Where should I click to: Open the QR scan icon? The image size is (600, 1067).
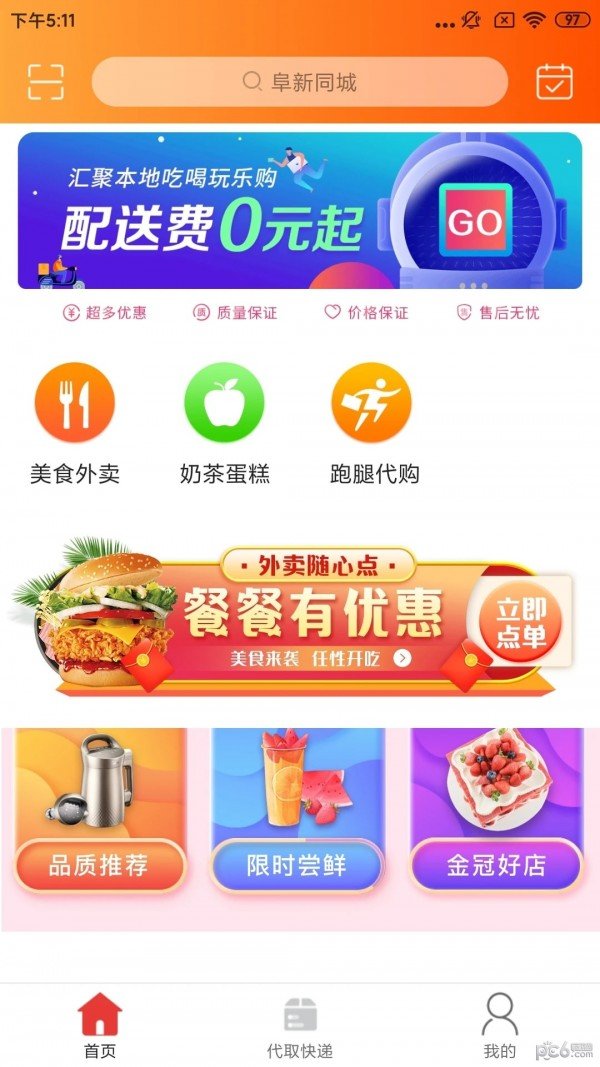pos(45,82)
